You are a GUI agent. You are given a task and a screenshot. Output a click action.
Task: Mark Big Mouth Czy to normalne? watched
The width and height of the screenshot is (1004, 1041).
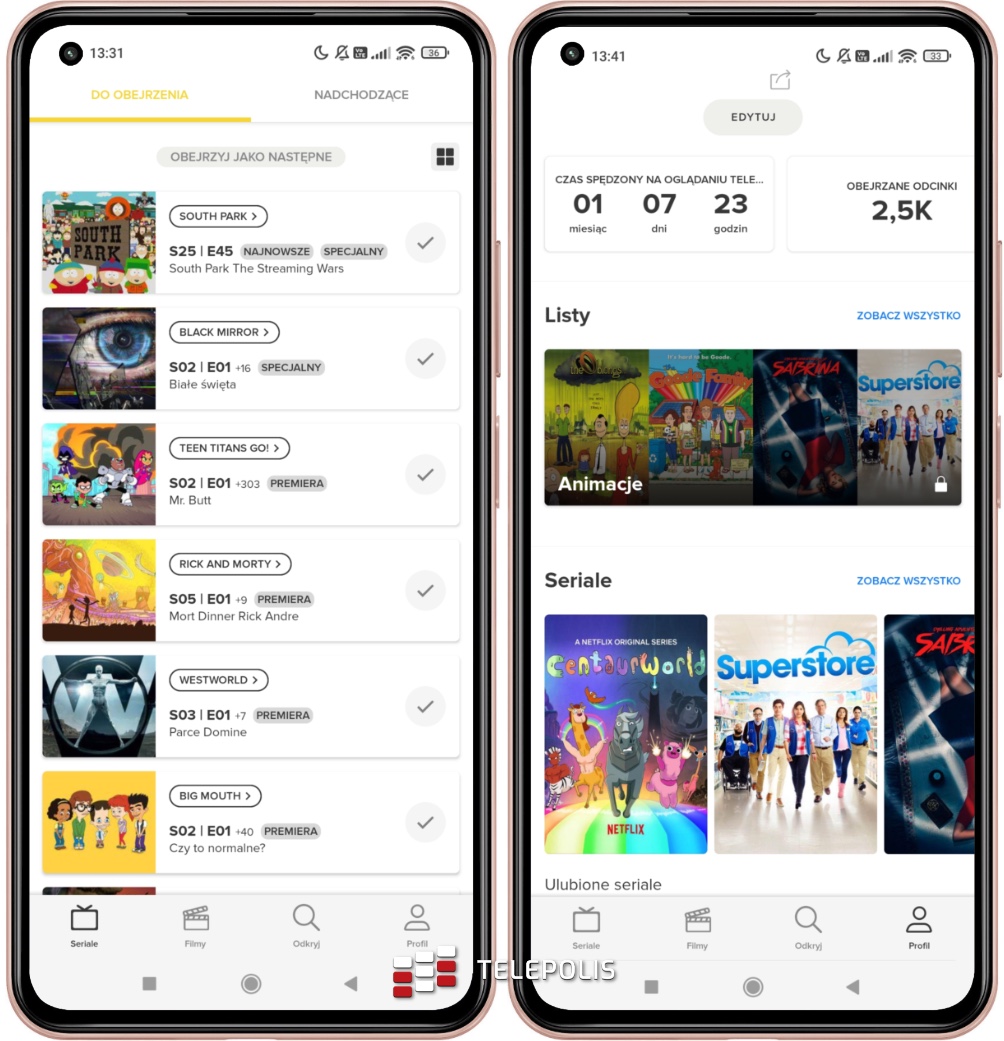click(425, 823)
